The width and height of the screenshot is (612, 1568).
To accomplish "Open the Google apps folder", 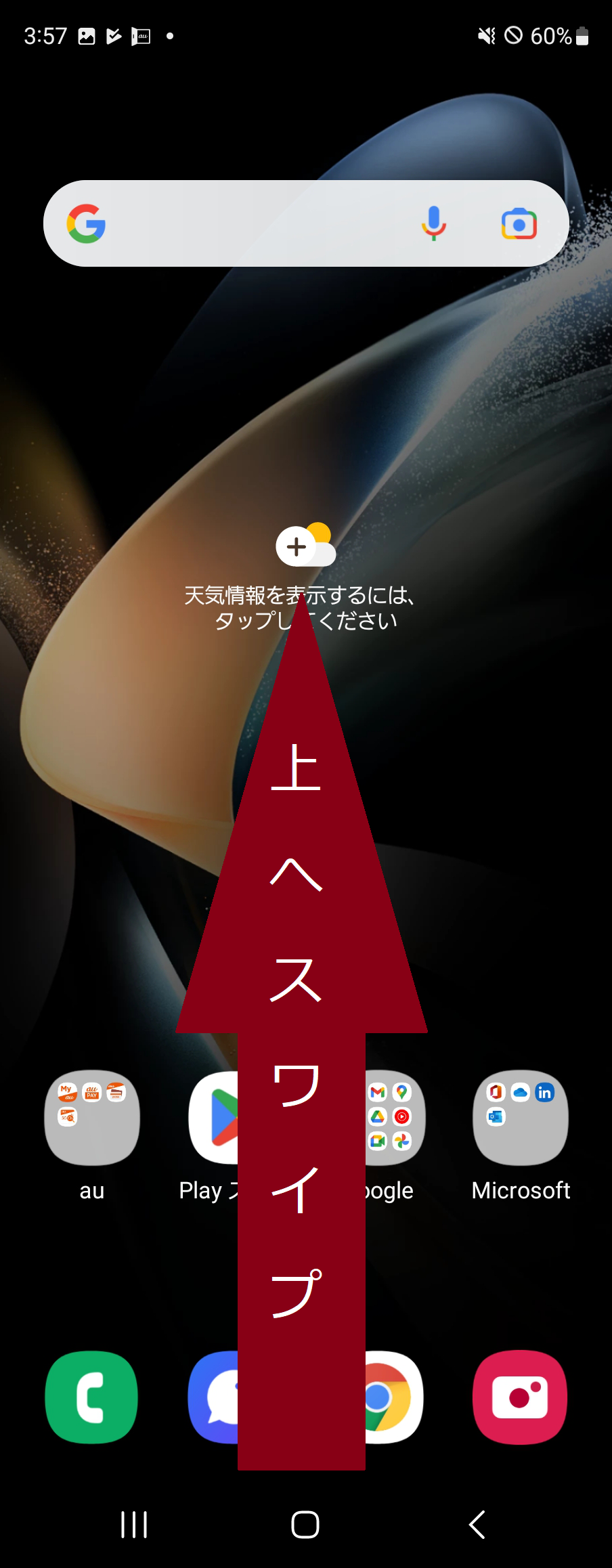I will (x=395, y=1117).
